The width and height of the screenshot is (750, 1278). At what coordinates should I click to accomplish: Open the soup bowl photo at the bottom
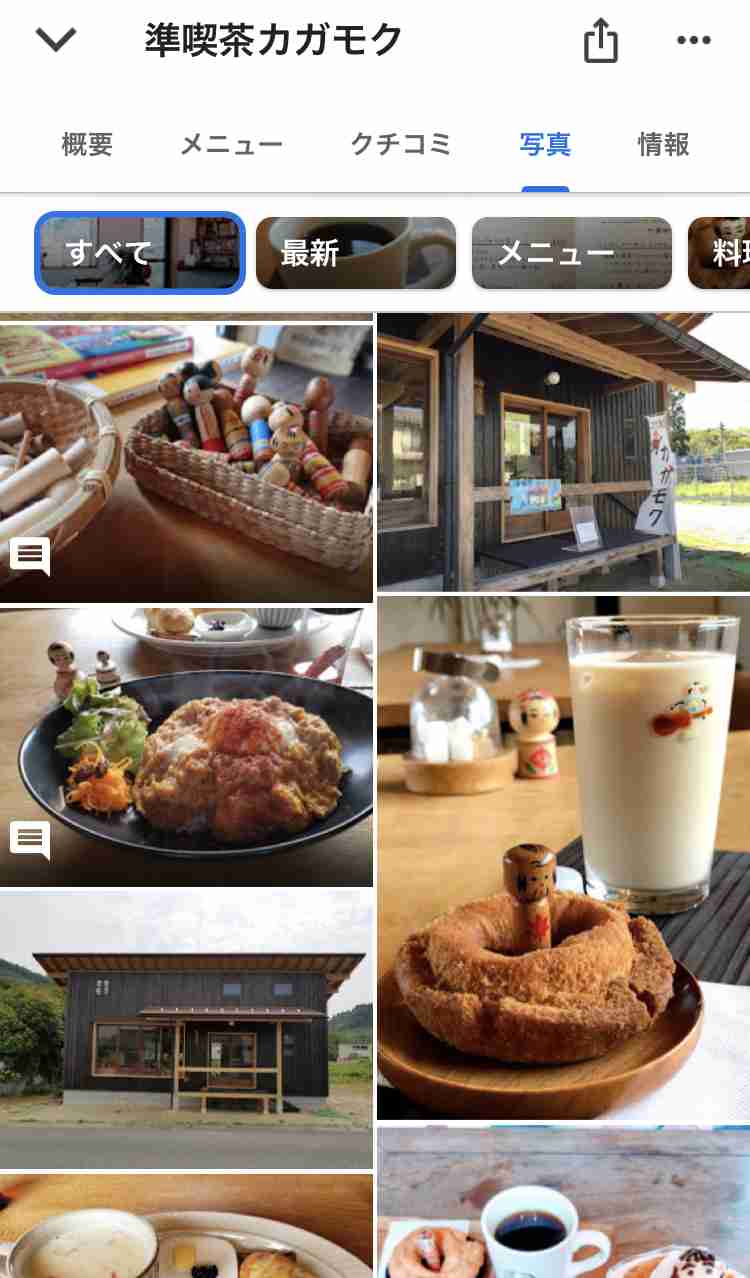point(186,1226)
